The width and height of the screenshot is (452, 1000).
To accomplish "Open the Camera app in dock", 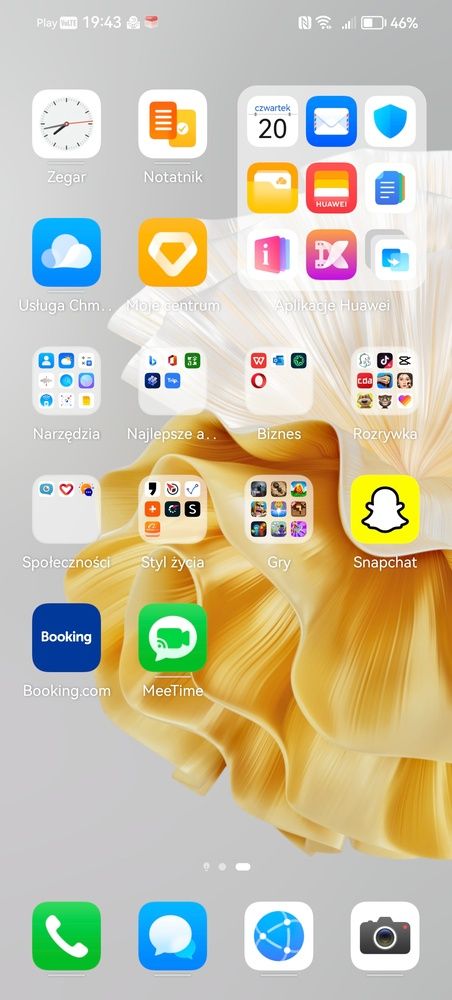I will [x=385, y=936].
